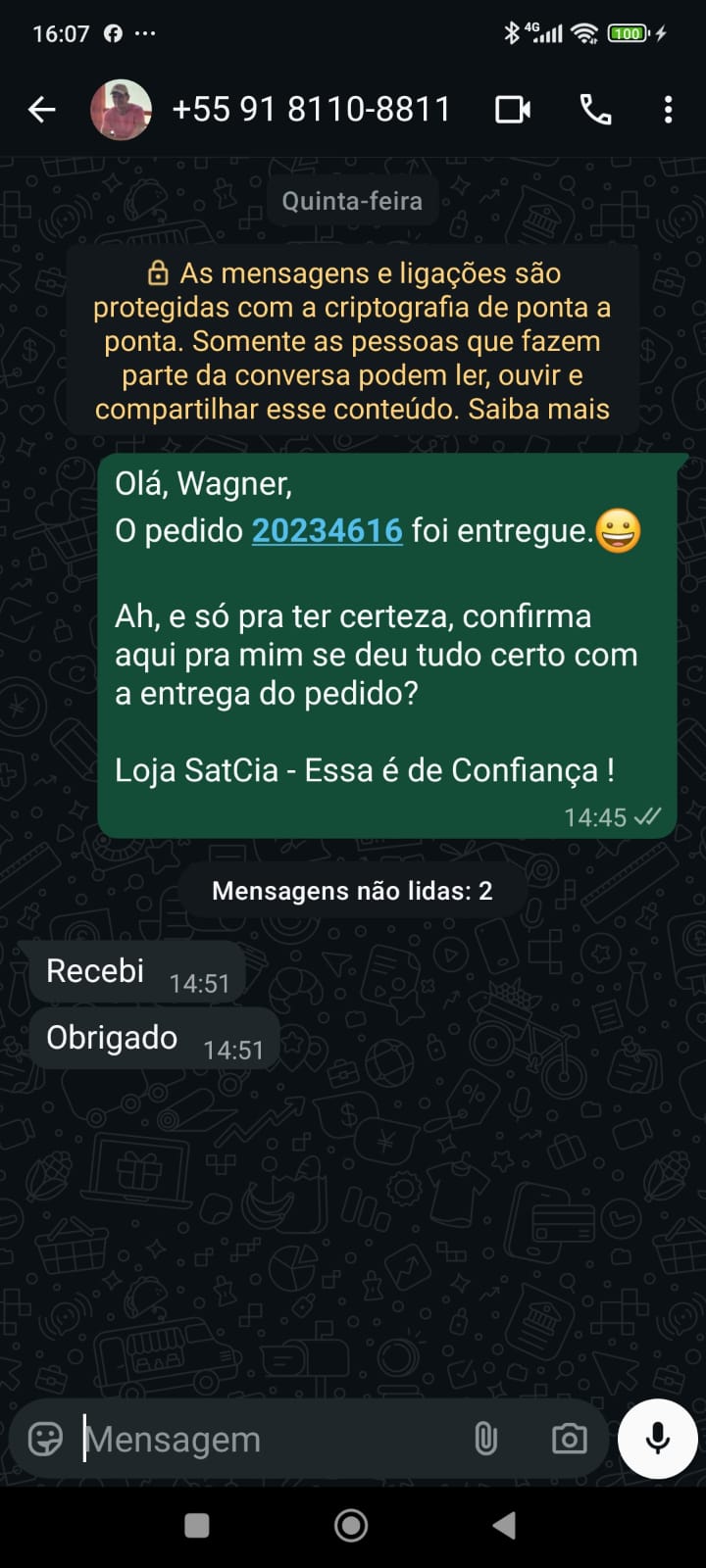
Task: Focus the Mensagem text field
Action: pos(265,1439)
